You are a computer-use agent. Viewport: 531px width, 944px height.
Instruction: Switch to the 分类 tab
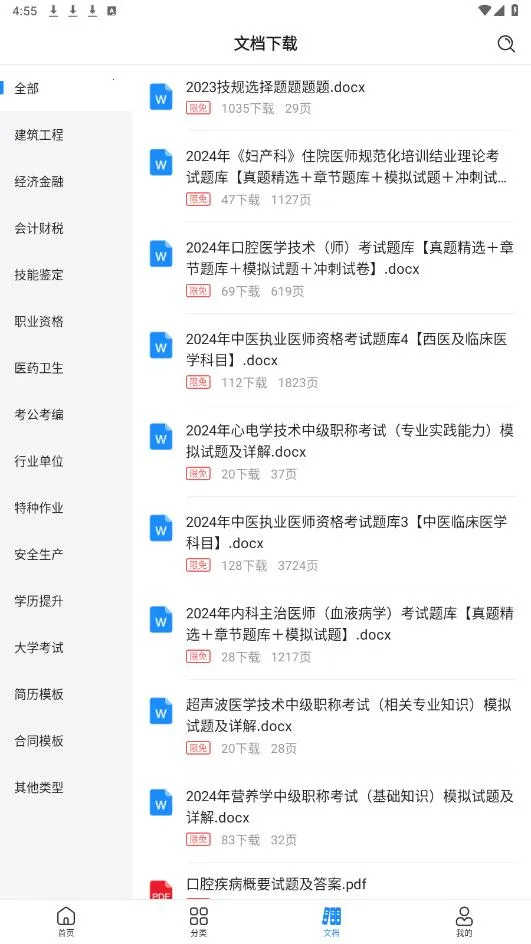[199, 921]
